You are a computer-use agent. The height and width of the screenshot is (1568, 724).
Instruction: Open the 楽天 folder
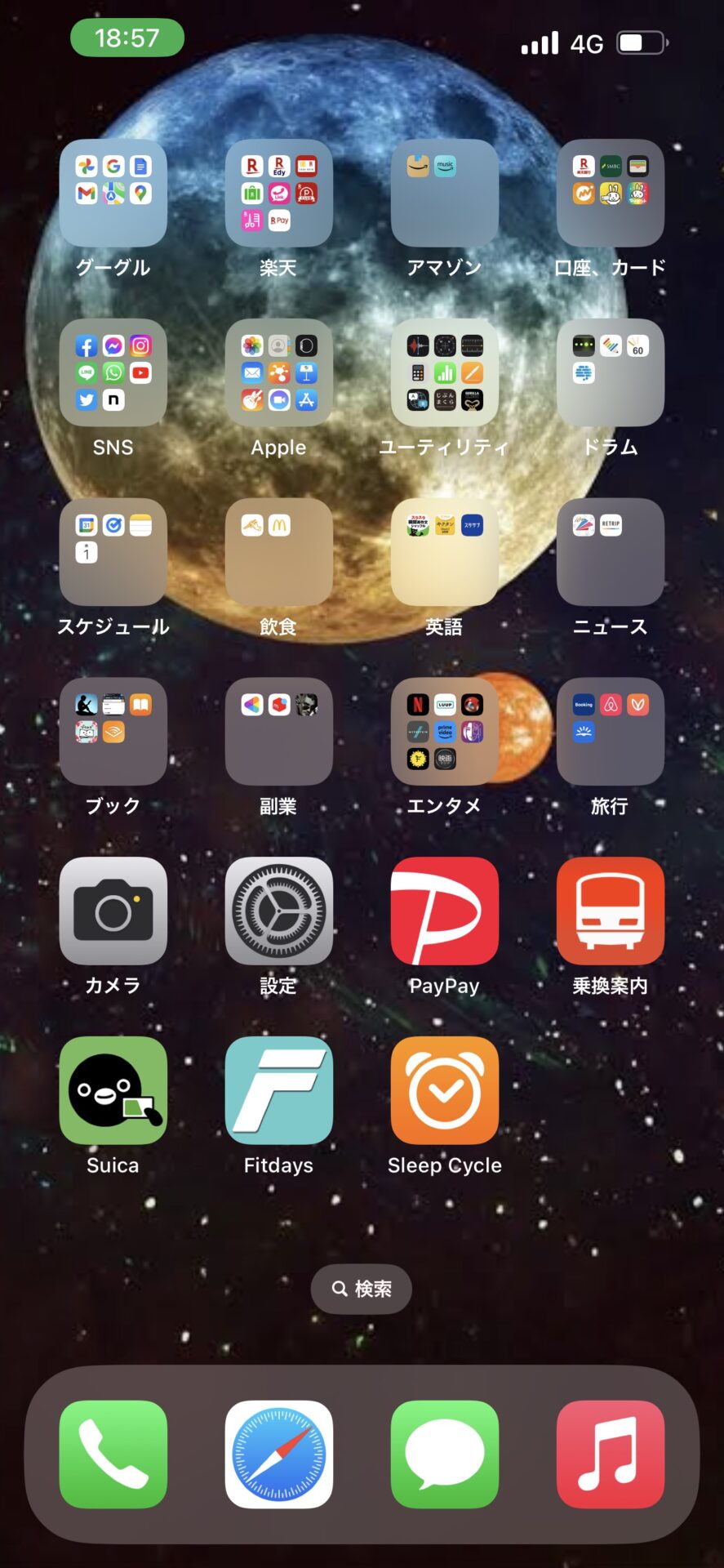[x=279, y=194]
